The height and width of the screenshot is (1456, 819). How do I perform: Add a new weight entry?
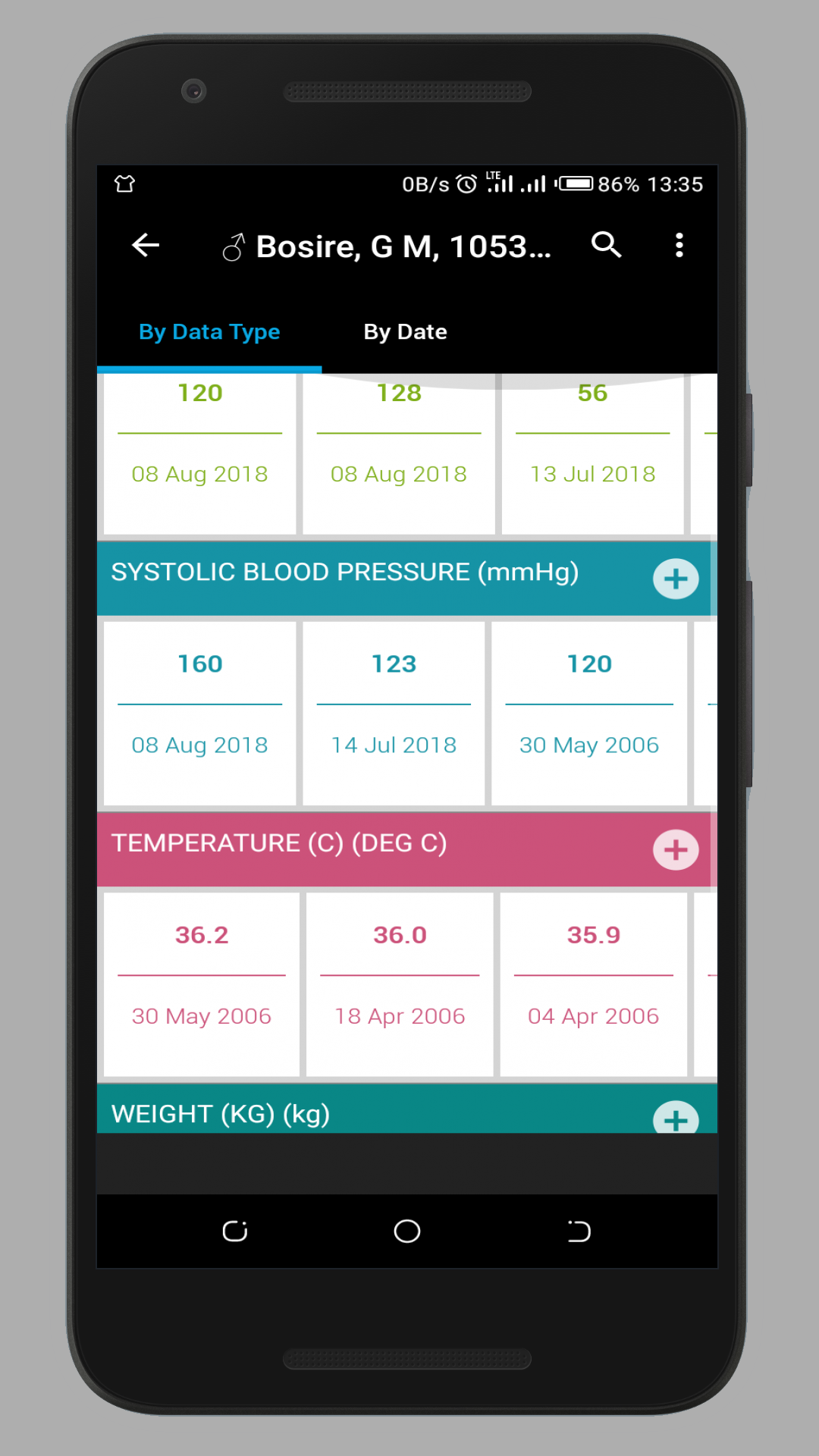676,1117
